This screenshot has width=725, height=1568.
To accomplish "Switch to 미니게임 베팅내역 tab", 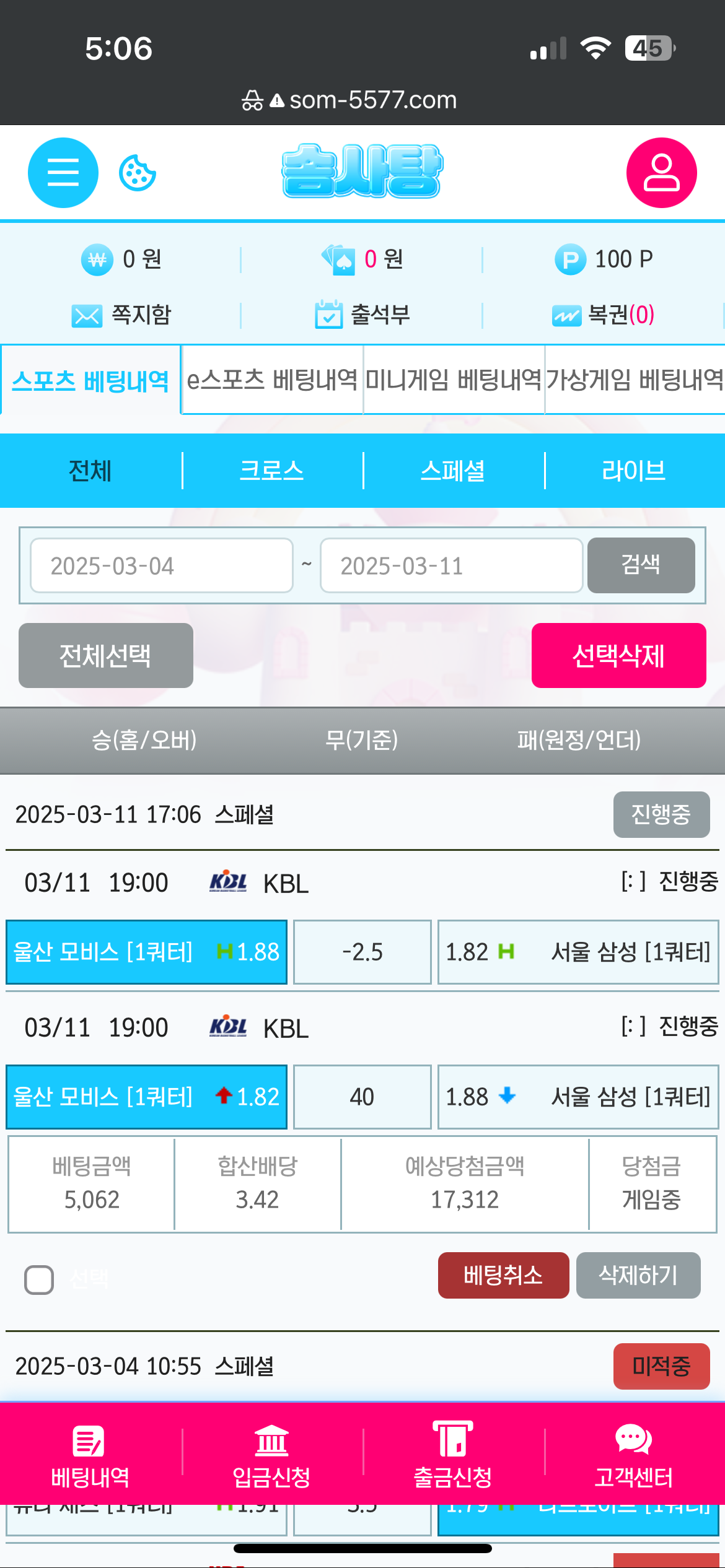I will click(x=454, y=380).
